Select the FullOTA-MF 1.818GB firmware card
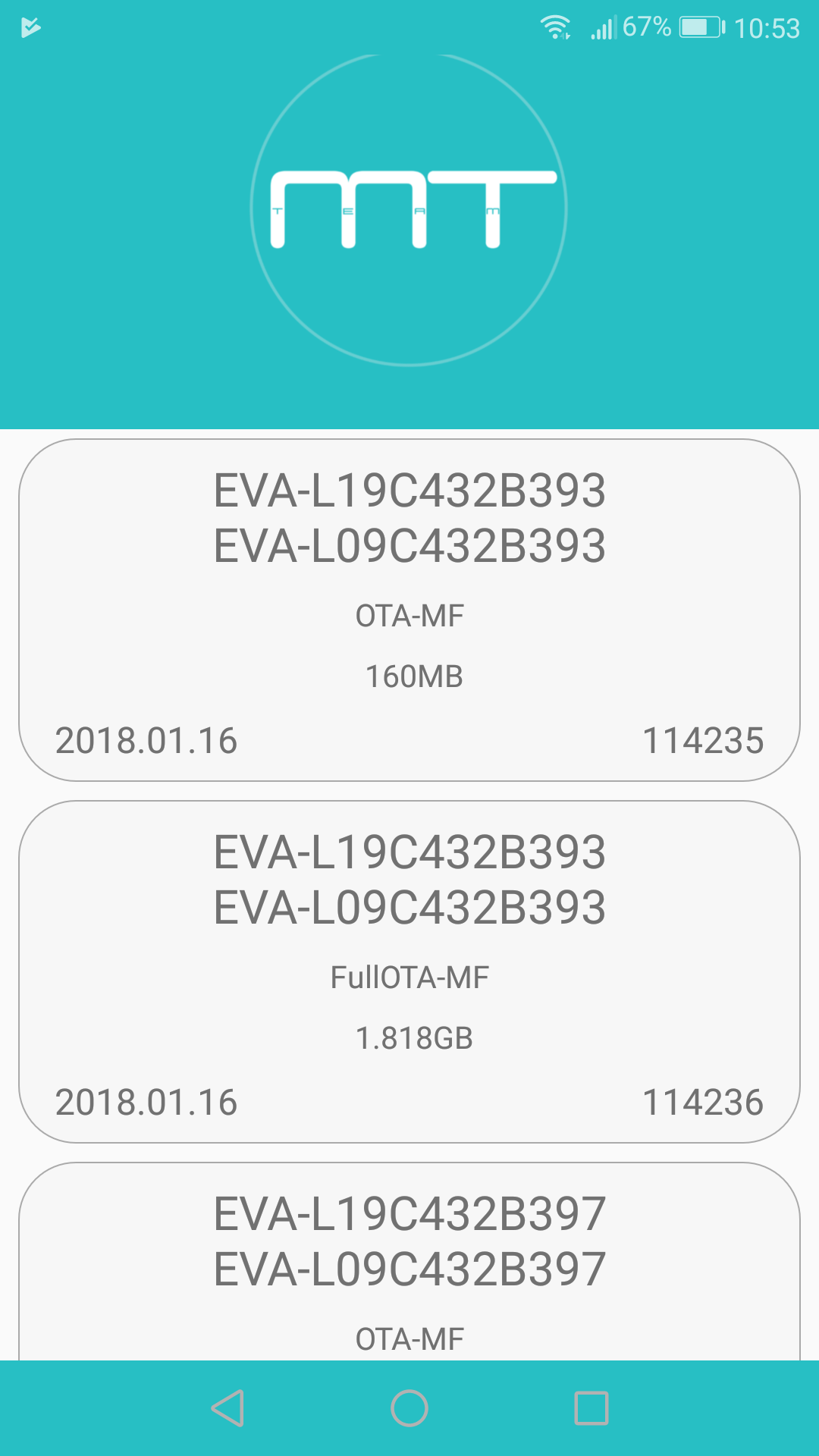819x1456 pixels. click(x=409, y=971)
